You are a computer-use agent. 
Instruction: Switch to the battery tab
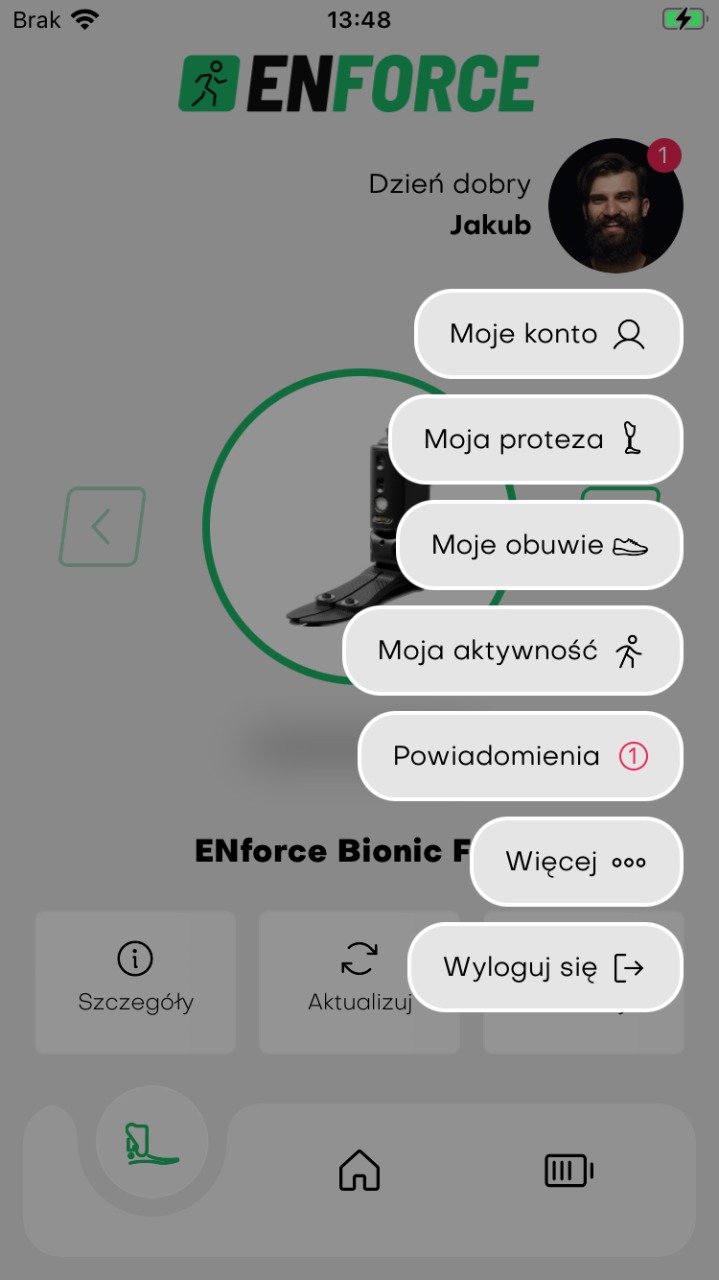pos(568,1169)
